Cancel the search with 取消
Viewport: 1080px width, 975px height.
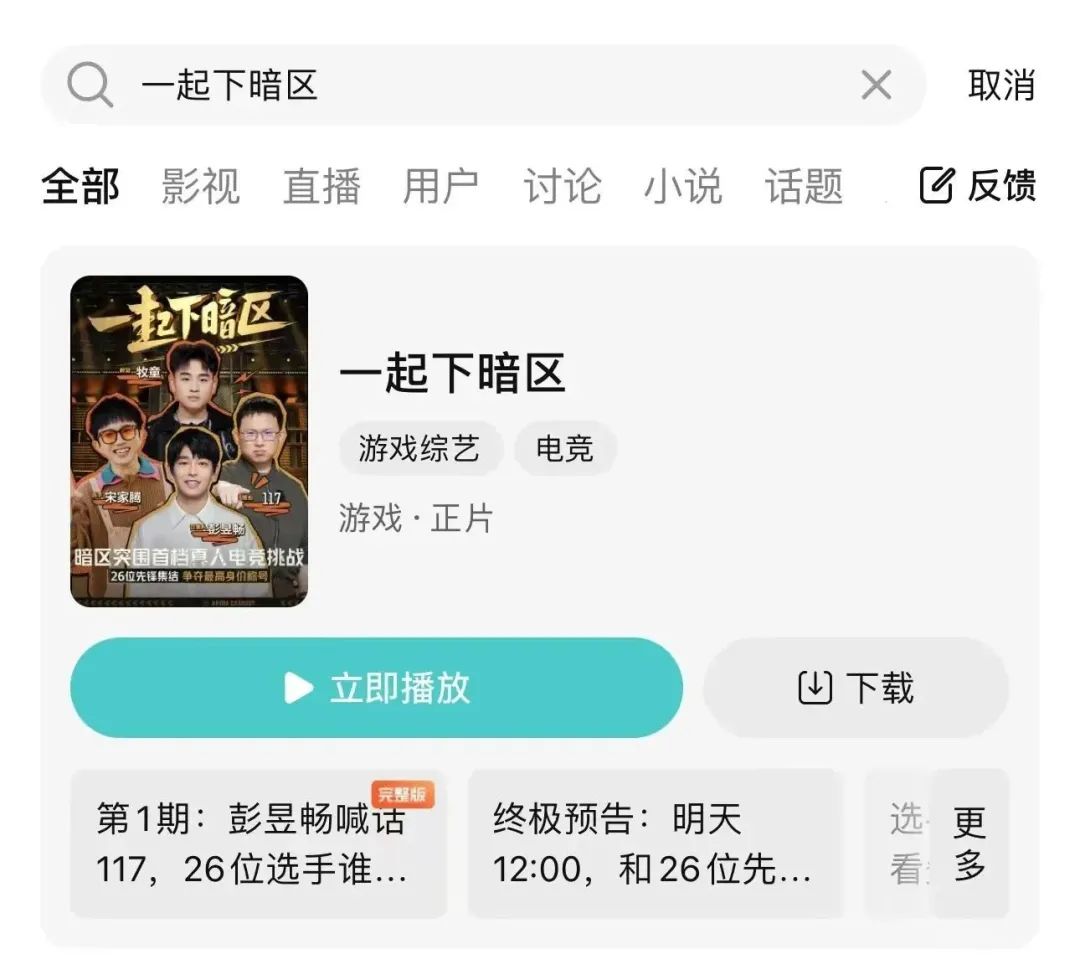coord(1001,86)
